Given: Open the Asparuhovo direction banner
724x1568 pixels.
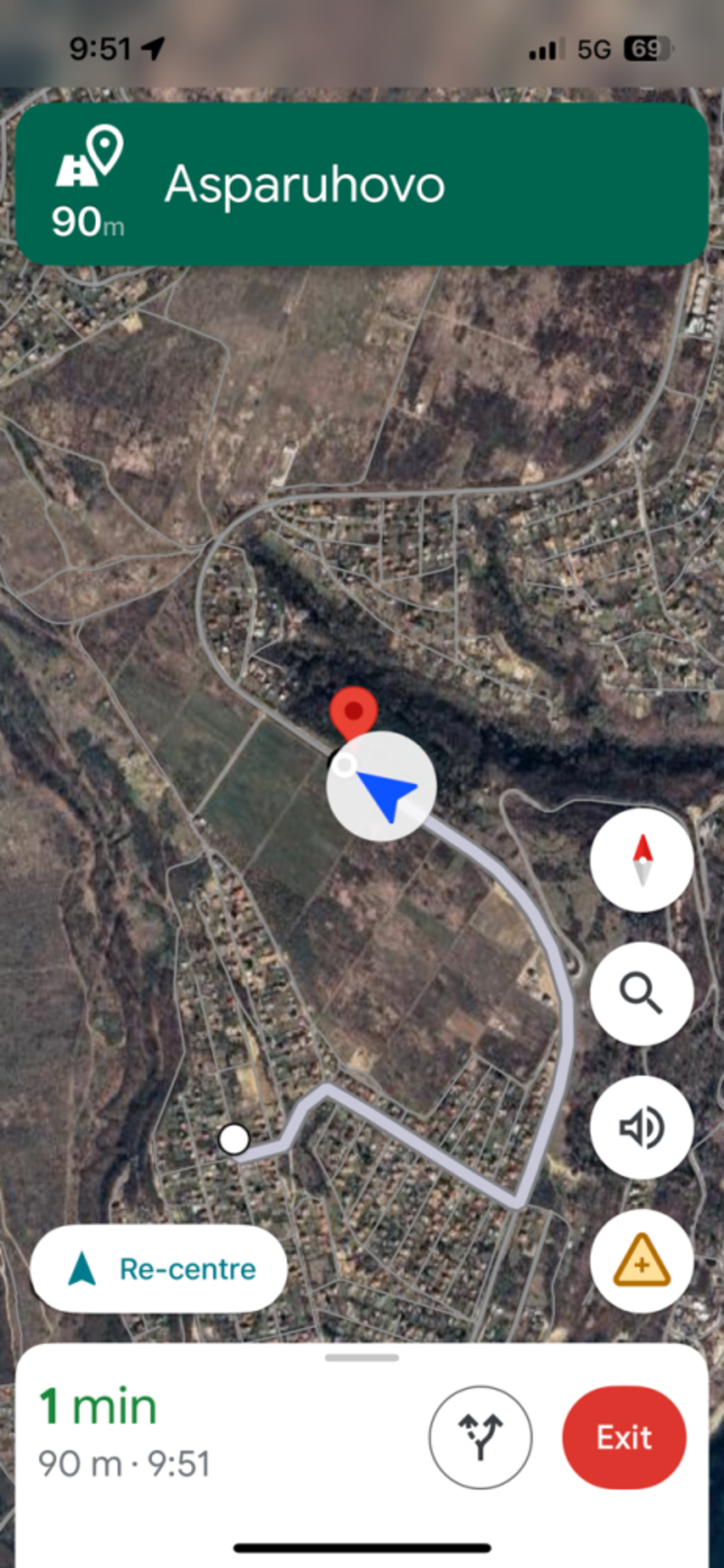Looking at the screenshot, I should pyautogui.click(x=362, y=185).
